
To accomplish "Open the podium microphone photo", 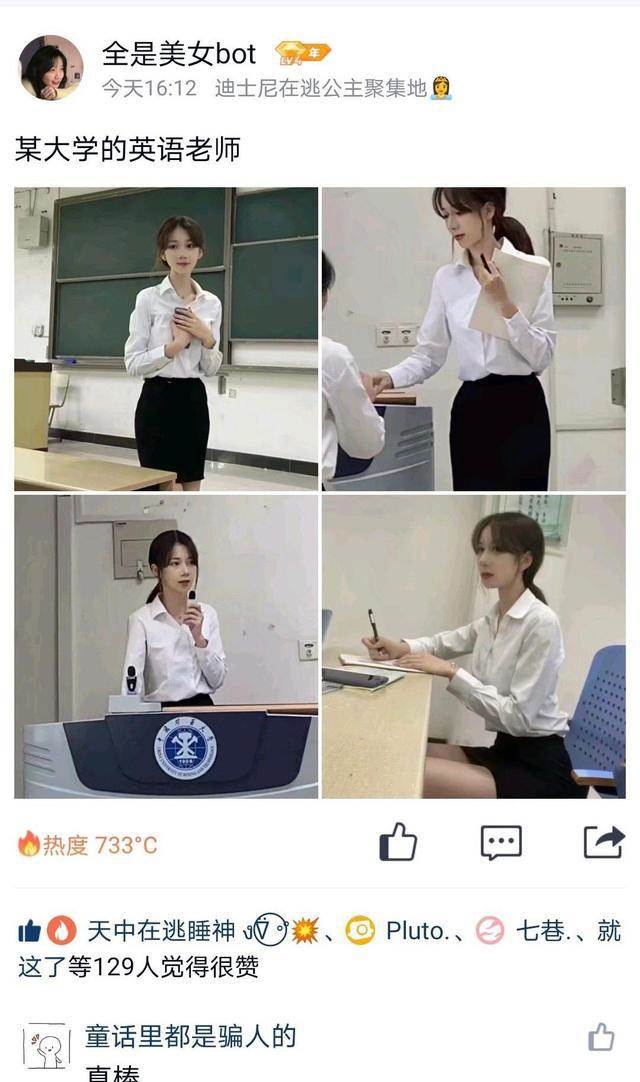I will [166, 646].
